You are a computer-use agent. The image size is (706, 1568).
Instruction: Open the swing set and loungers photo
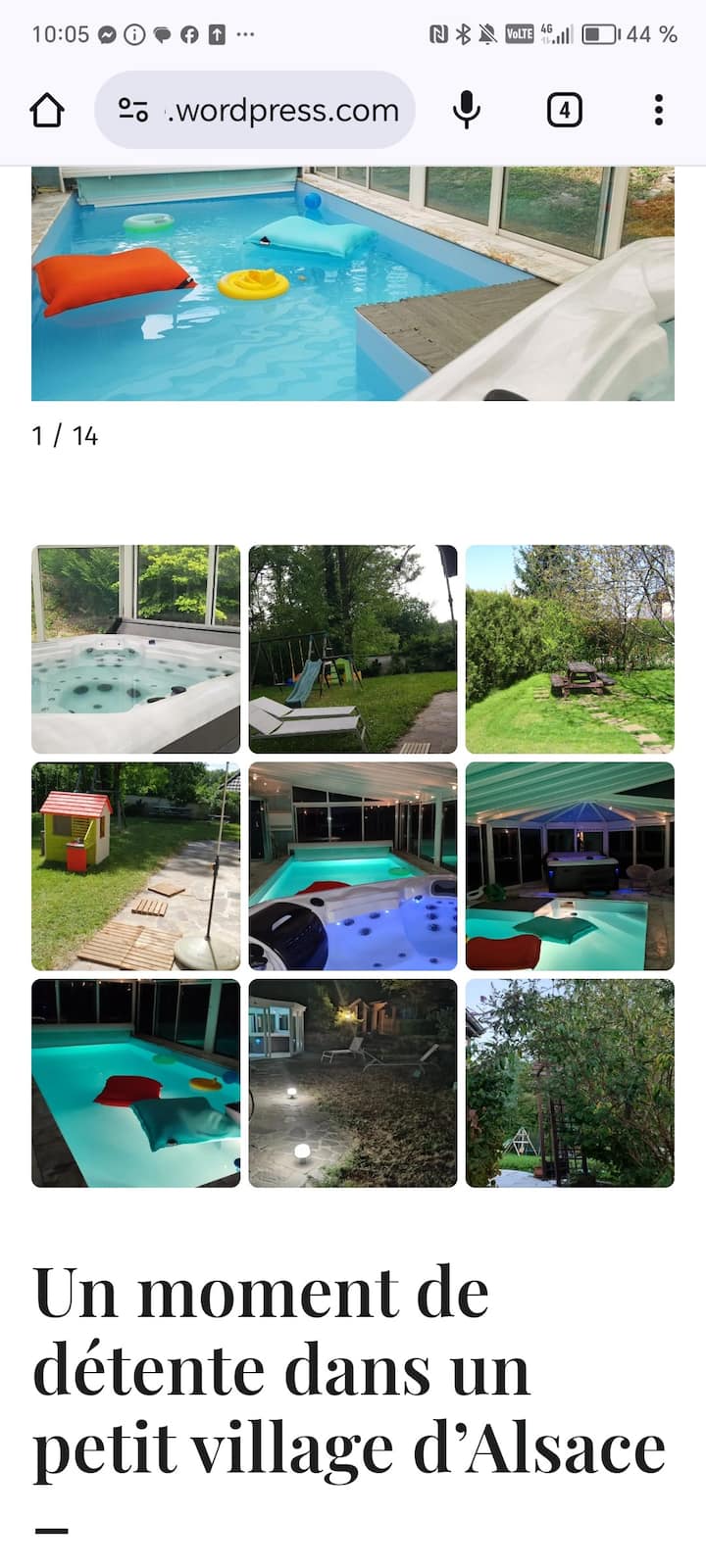click(x=353, y=649)
